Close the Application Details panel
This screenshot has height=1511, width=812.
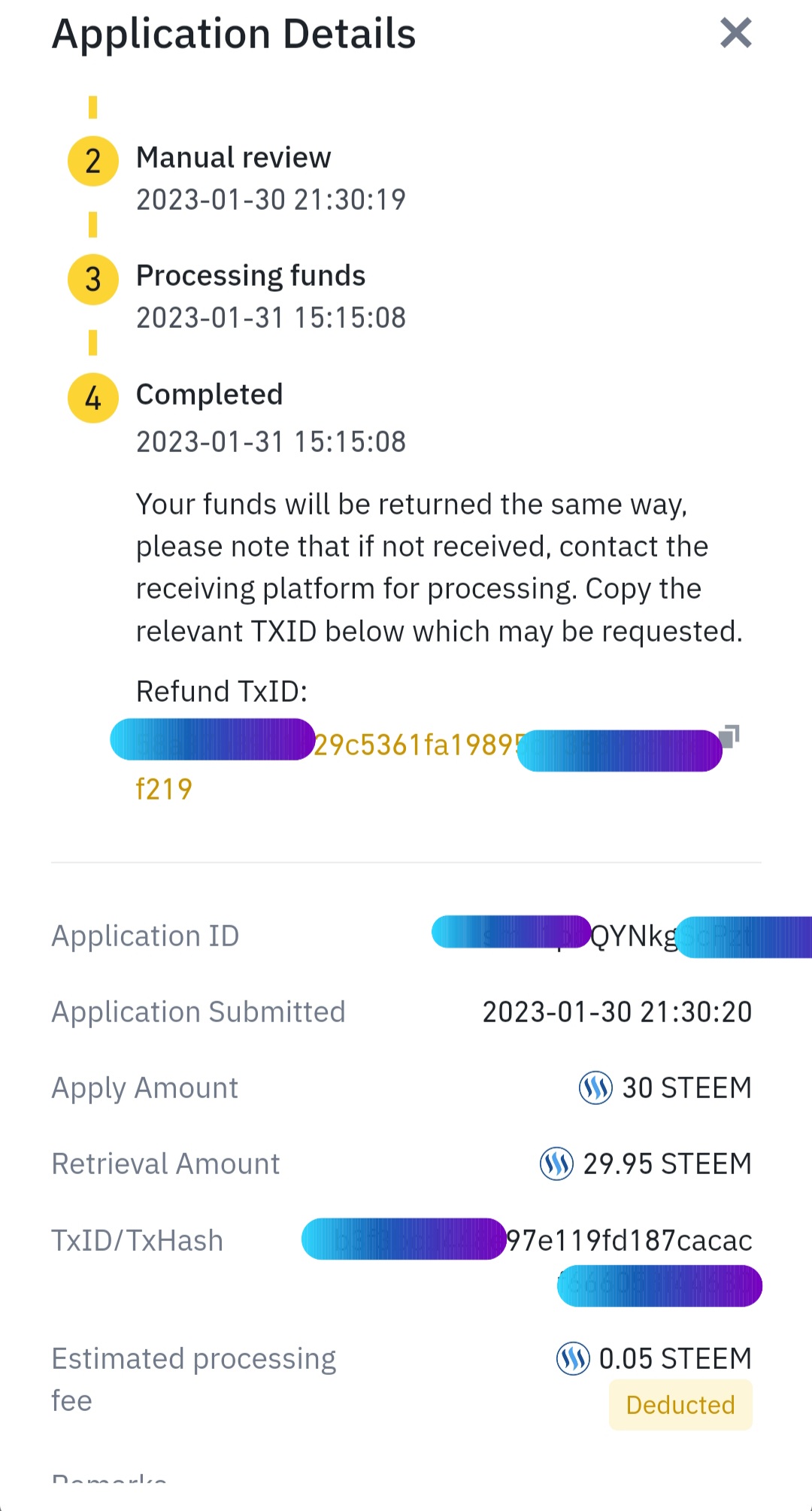pyautogui.click(x=735, y=33)
